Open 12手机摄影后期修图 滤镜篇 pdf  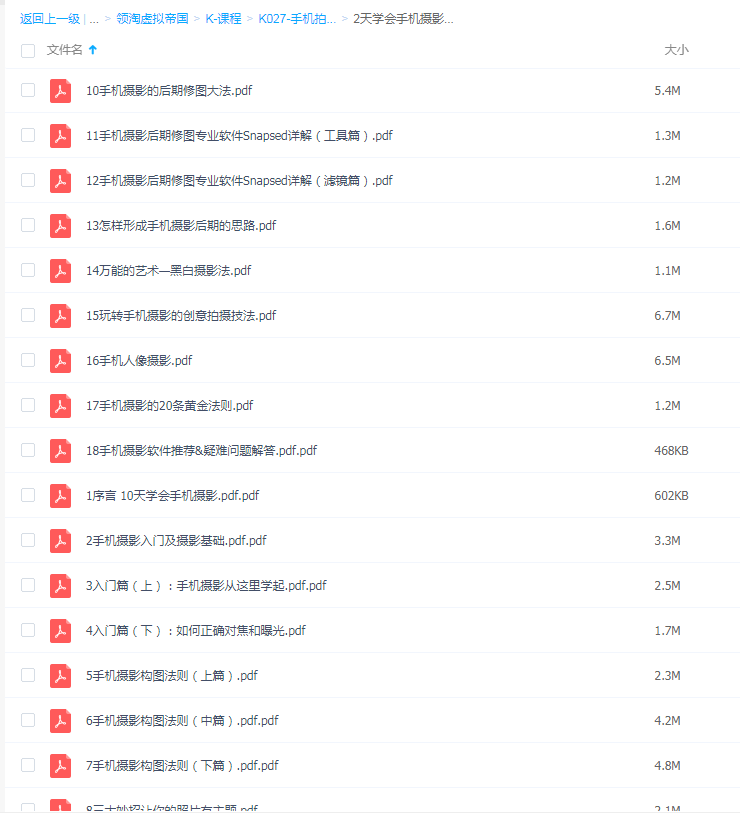point(239,180)
